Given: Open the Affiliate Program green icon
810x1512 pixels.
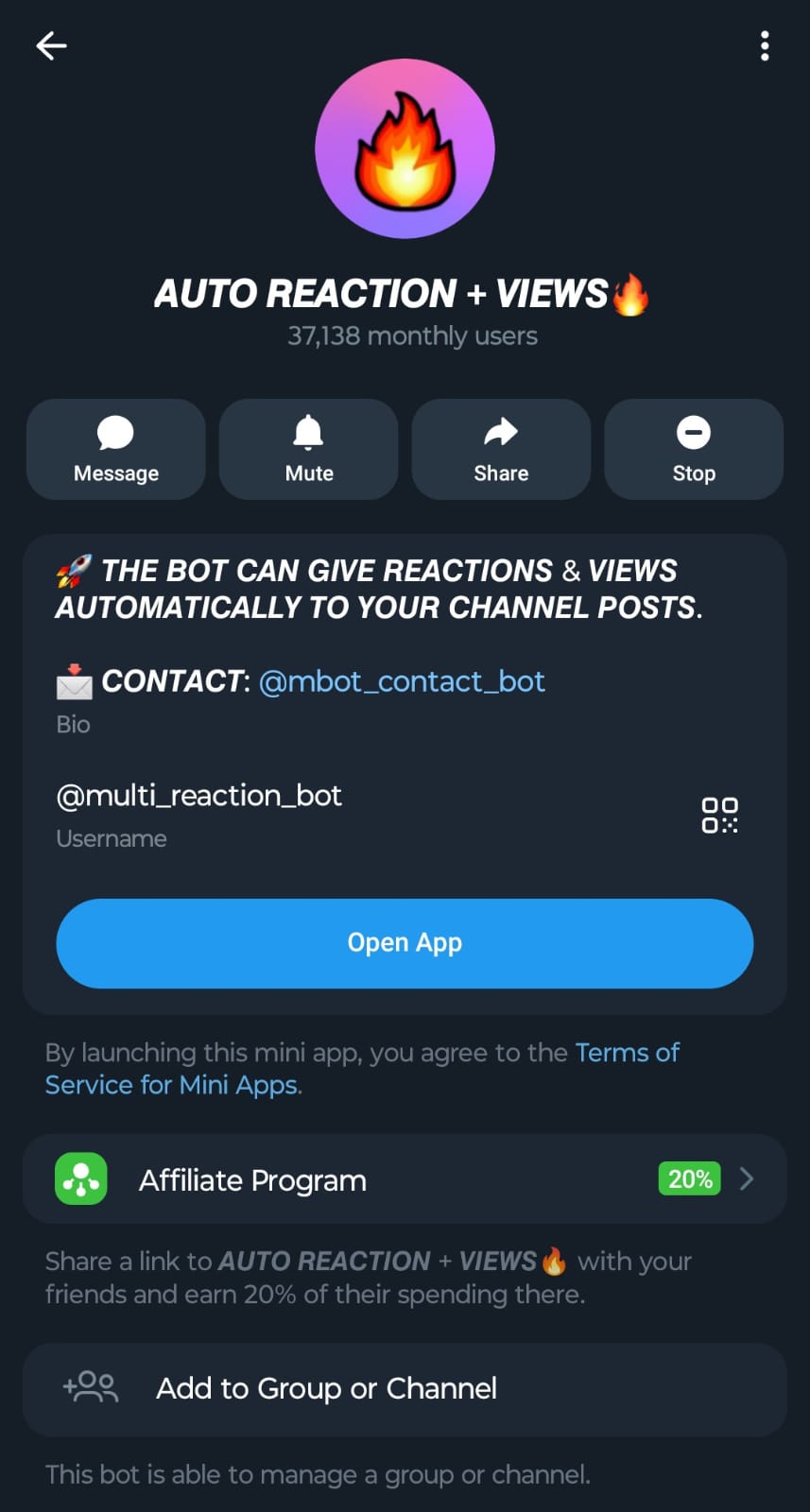Looking at the screenshot, I should (x=81, y=1179).
